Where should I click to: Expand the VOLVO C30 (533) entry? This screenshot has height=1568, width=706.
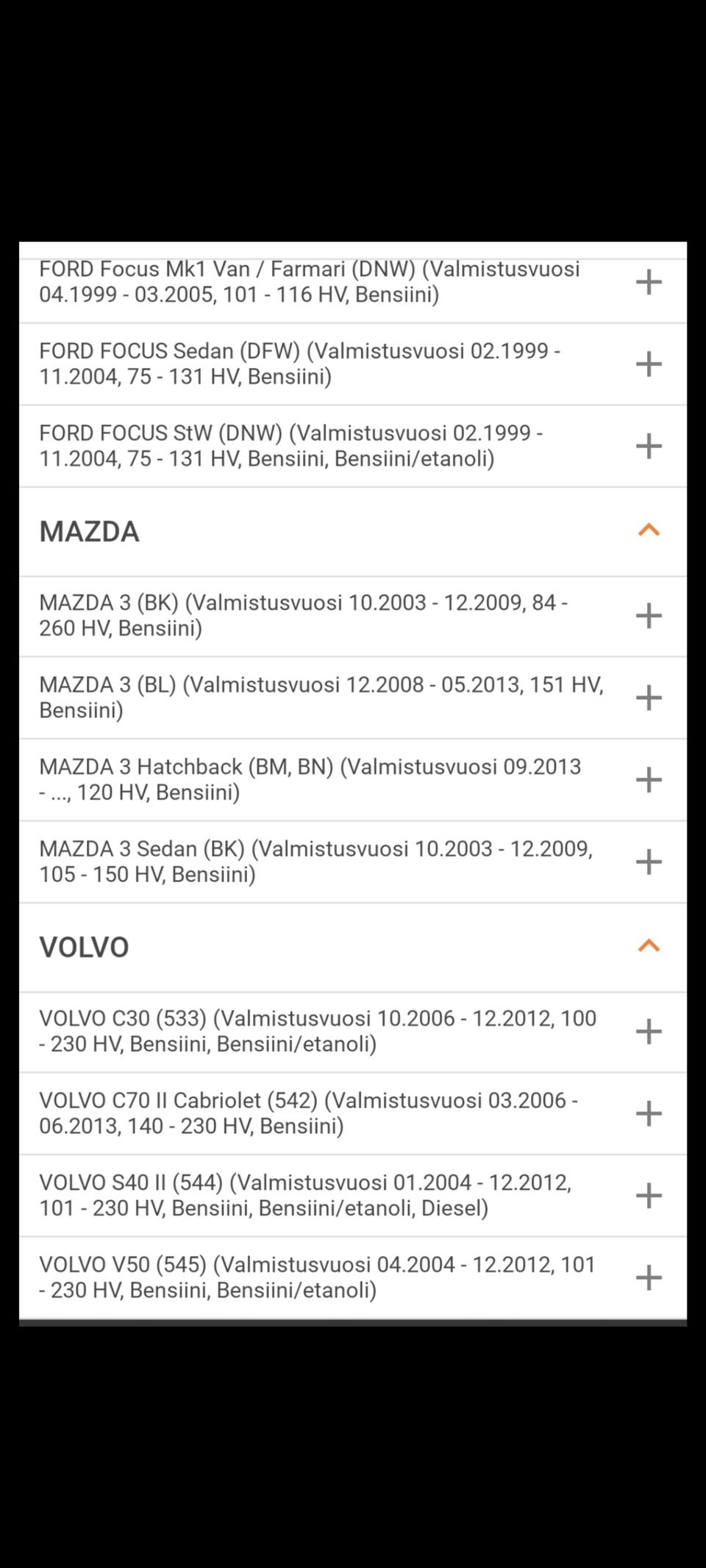coord(649,1032)
